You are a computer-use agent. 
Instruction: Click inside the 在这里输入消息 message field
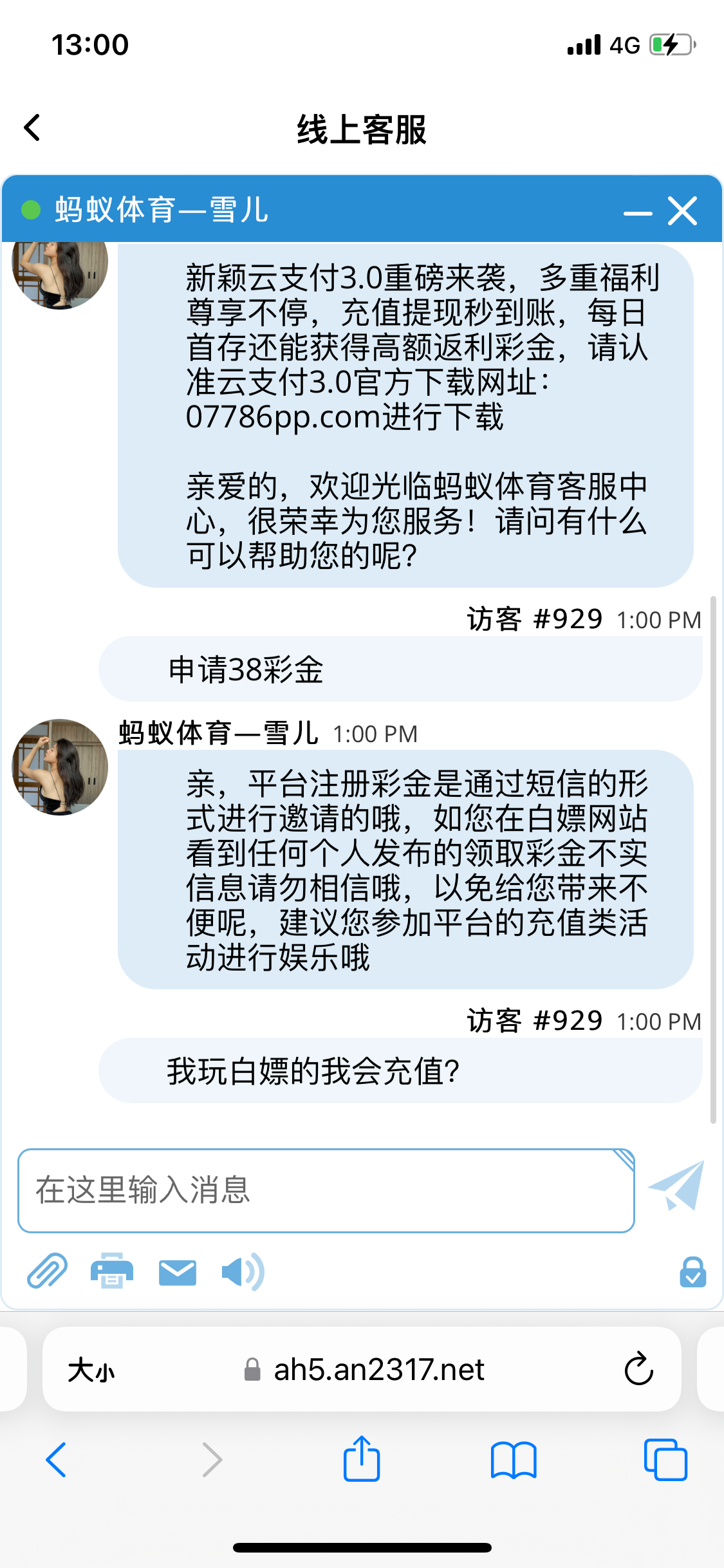(322, 1191)
